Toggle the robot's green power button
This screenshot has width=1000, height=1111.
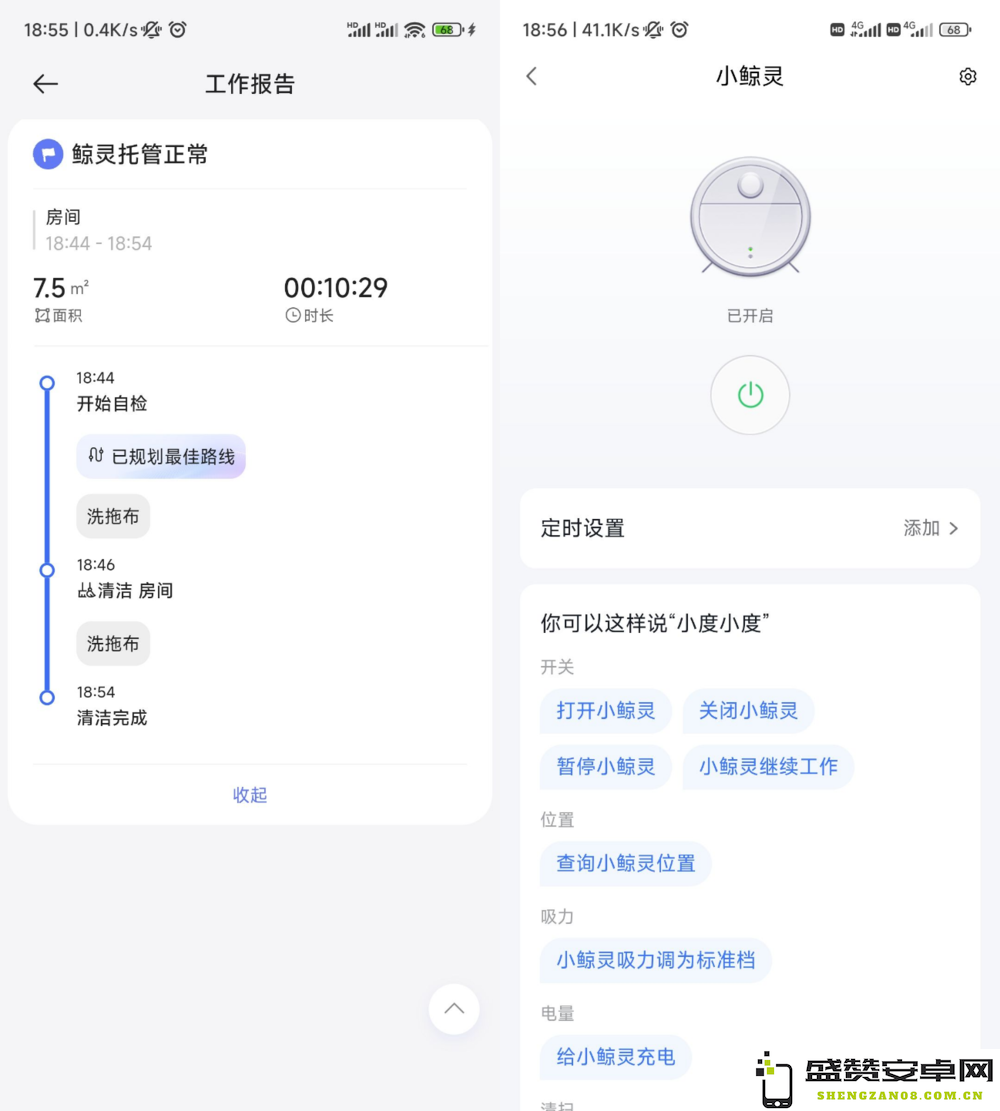coord(750,395)
